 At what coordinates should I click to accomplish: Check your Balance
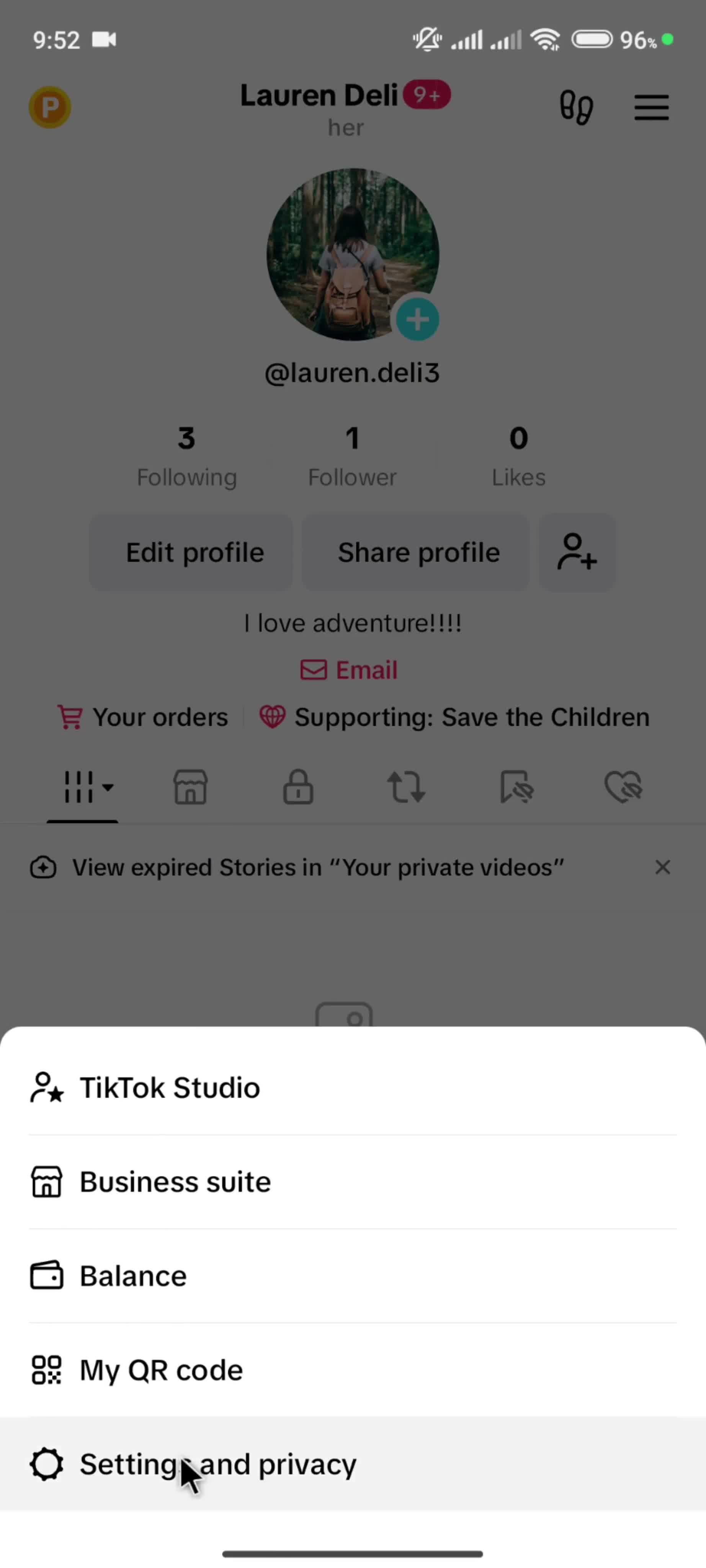pyautogui.click(x=133, y=1275)
